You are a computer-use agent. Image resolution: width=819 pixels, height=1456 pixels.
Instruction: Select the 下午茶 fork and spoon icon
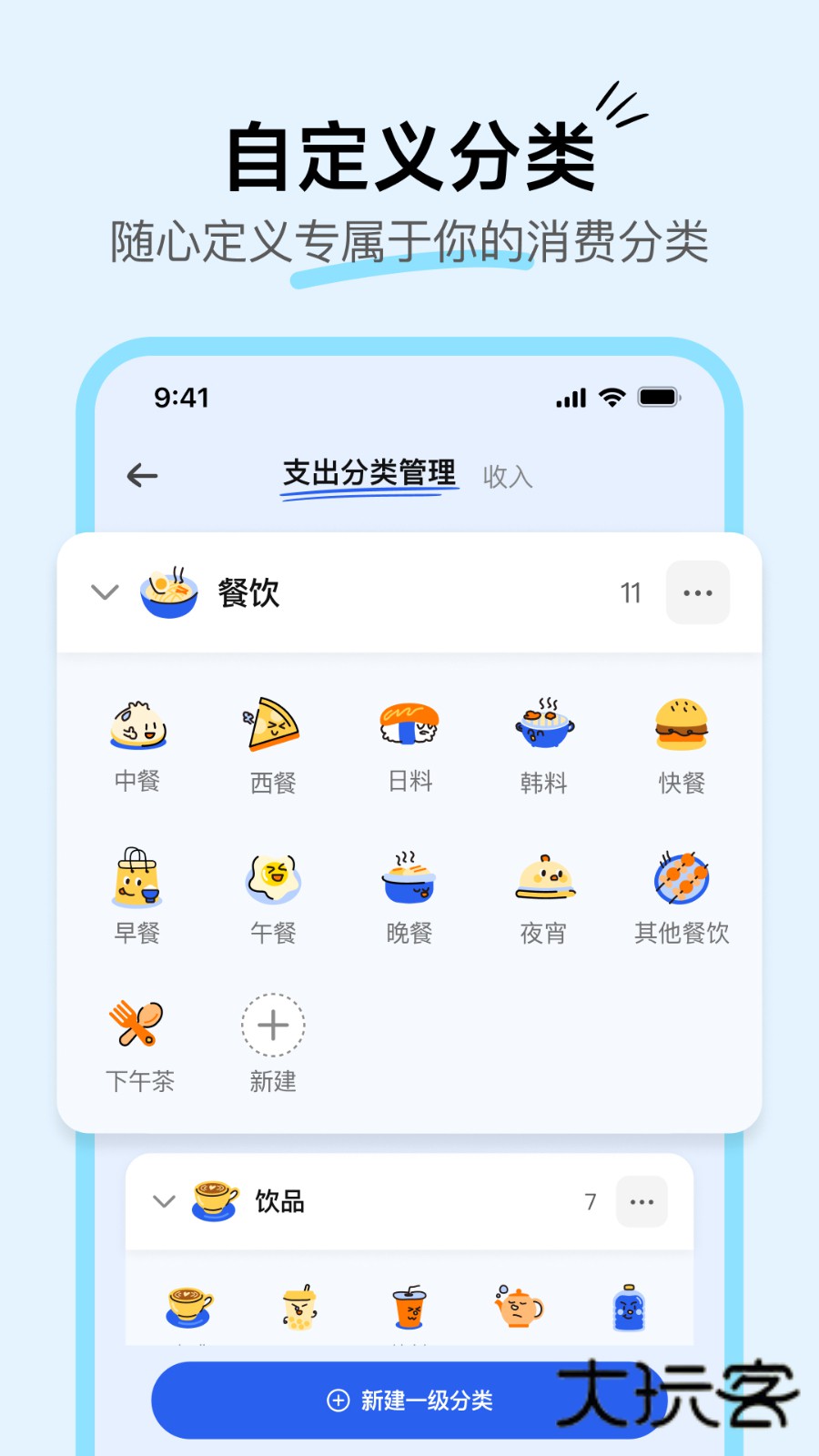(x=137, y=1025)
